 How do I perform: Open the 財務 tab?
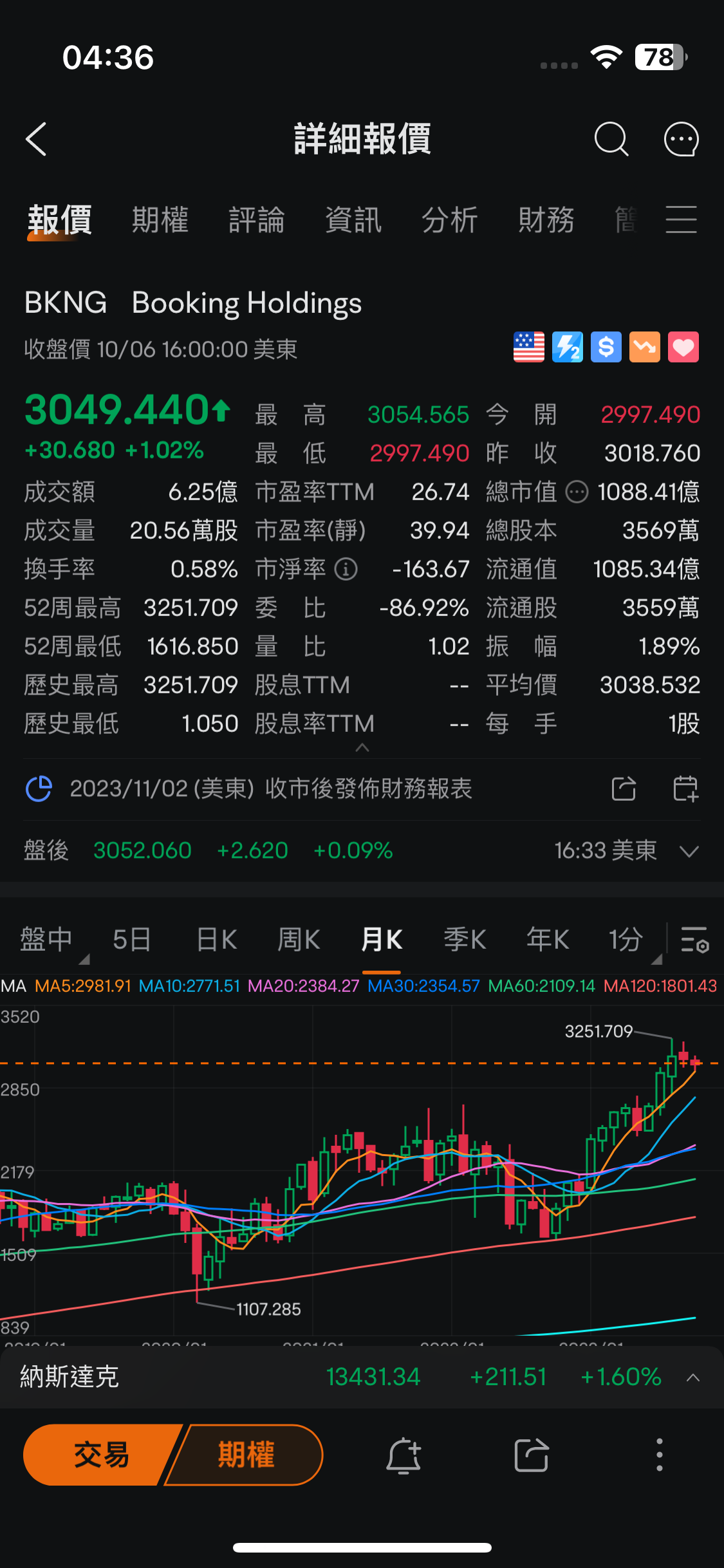[x=546, y=220]
